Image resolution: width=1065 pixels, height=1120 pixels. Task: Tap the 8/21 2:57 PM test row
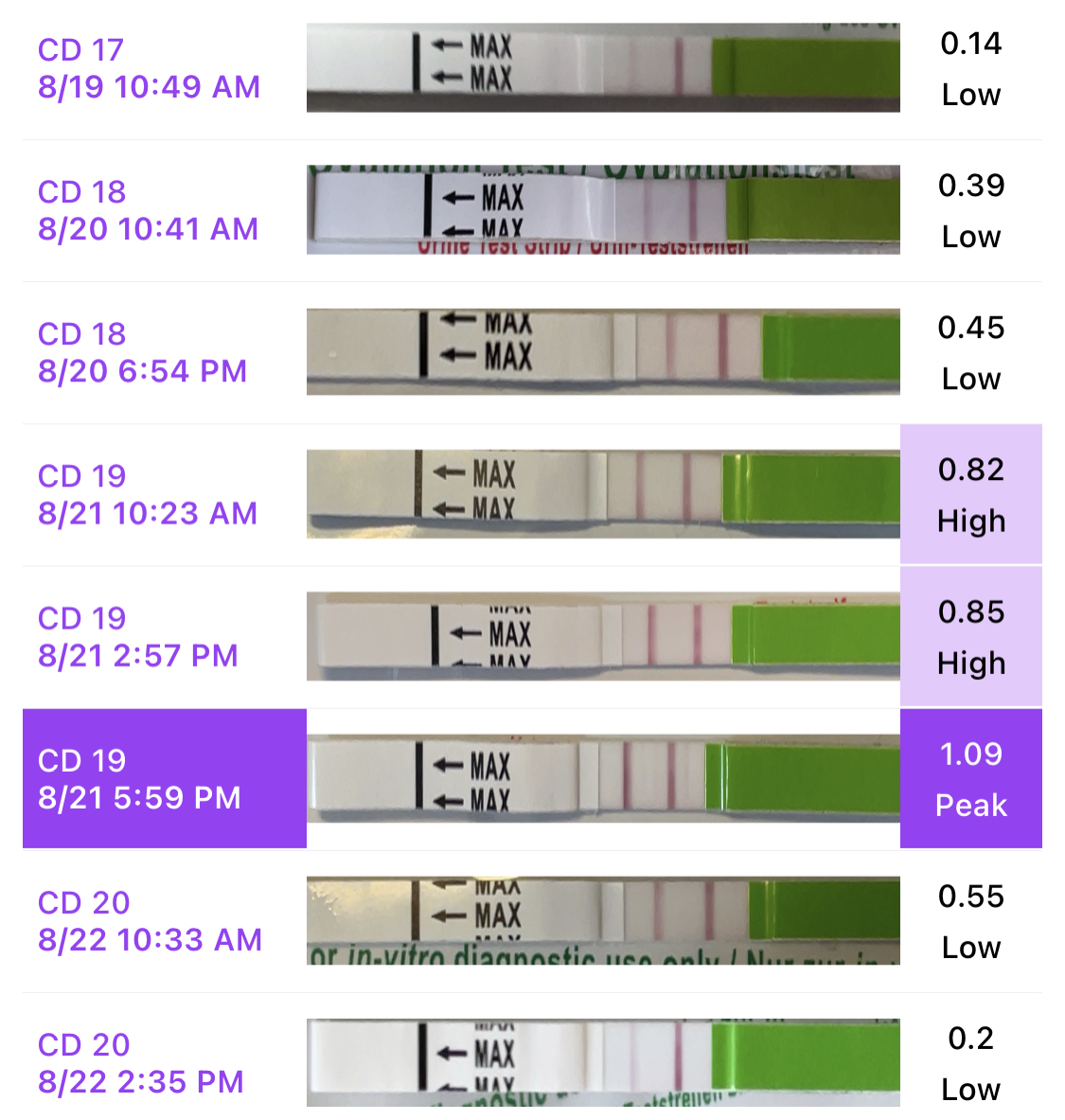click(x=138, y=636)
